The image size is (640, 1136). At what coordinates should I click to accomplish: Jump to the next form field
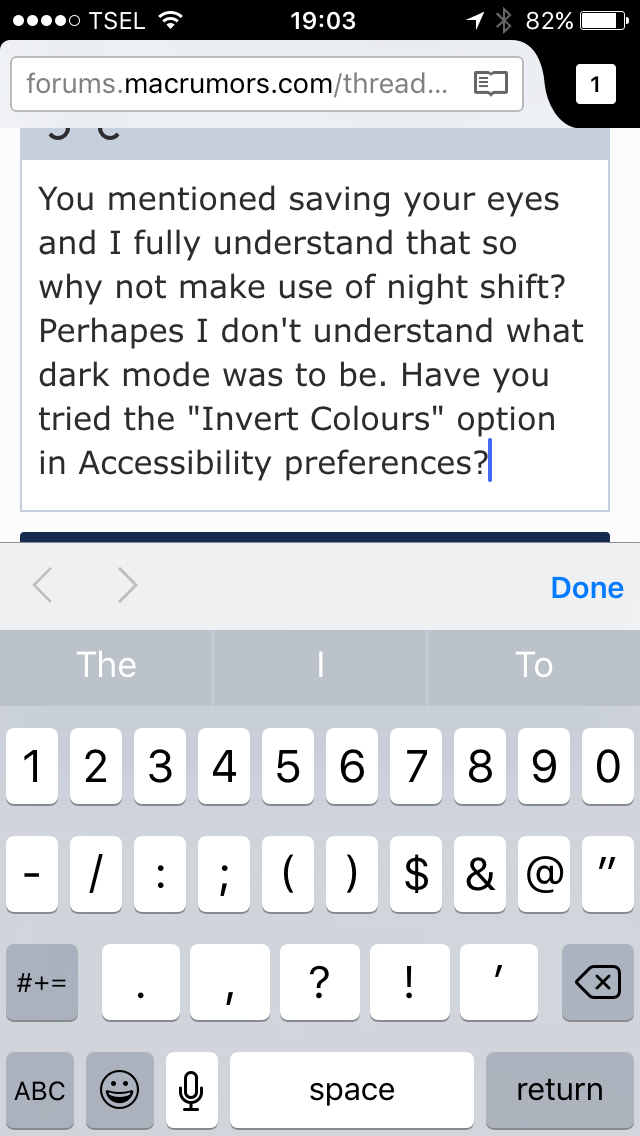pyautogui.click(x=127, y=586)
